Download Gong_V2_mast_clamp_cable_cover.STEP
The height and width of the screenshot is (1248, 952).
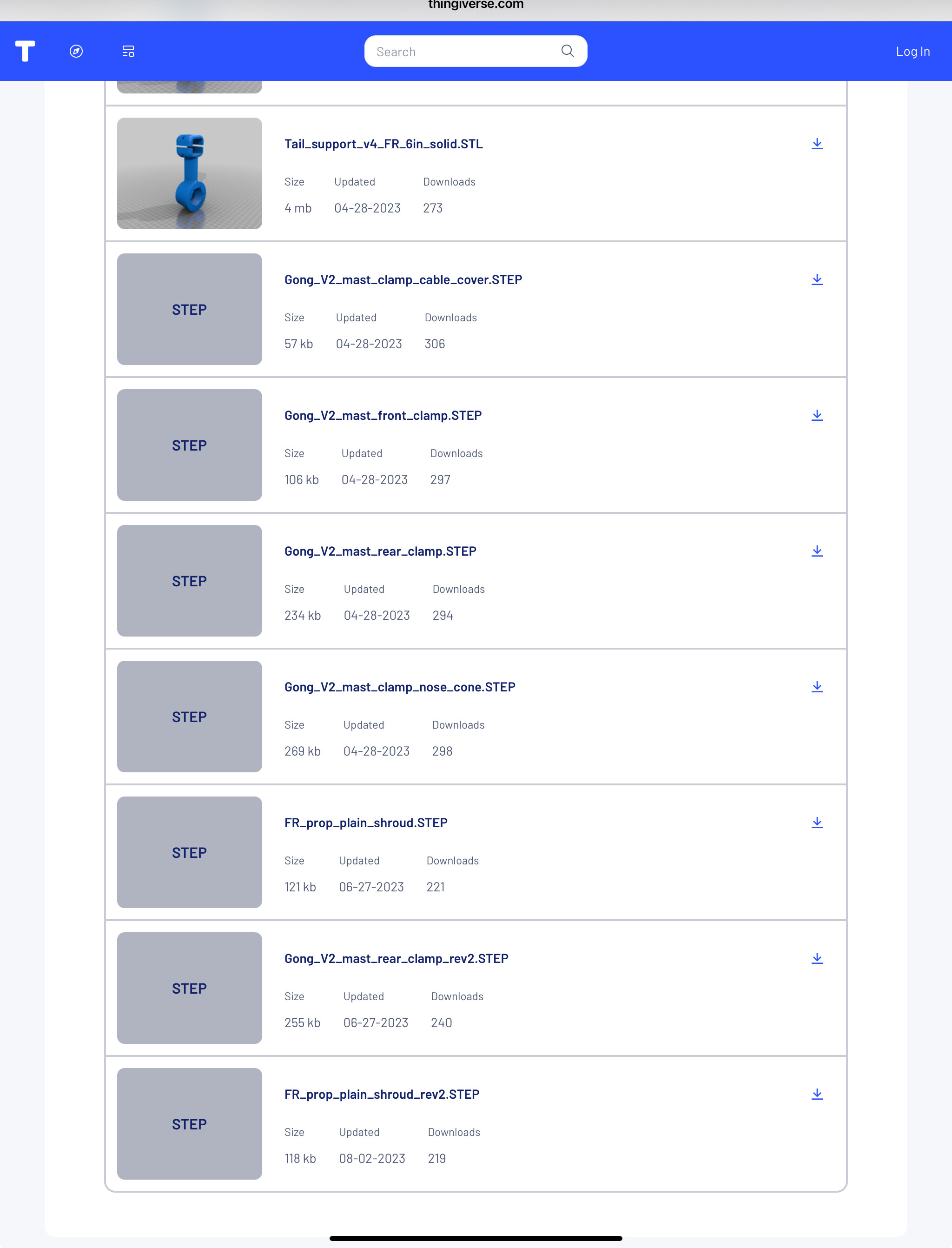(x=817, y=279)
